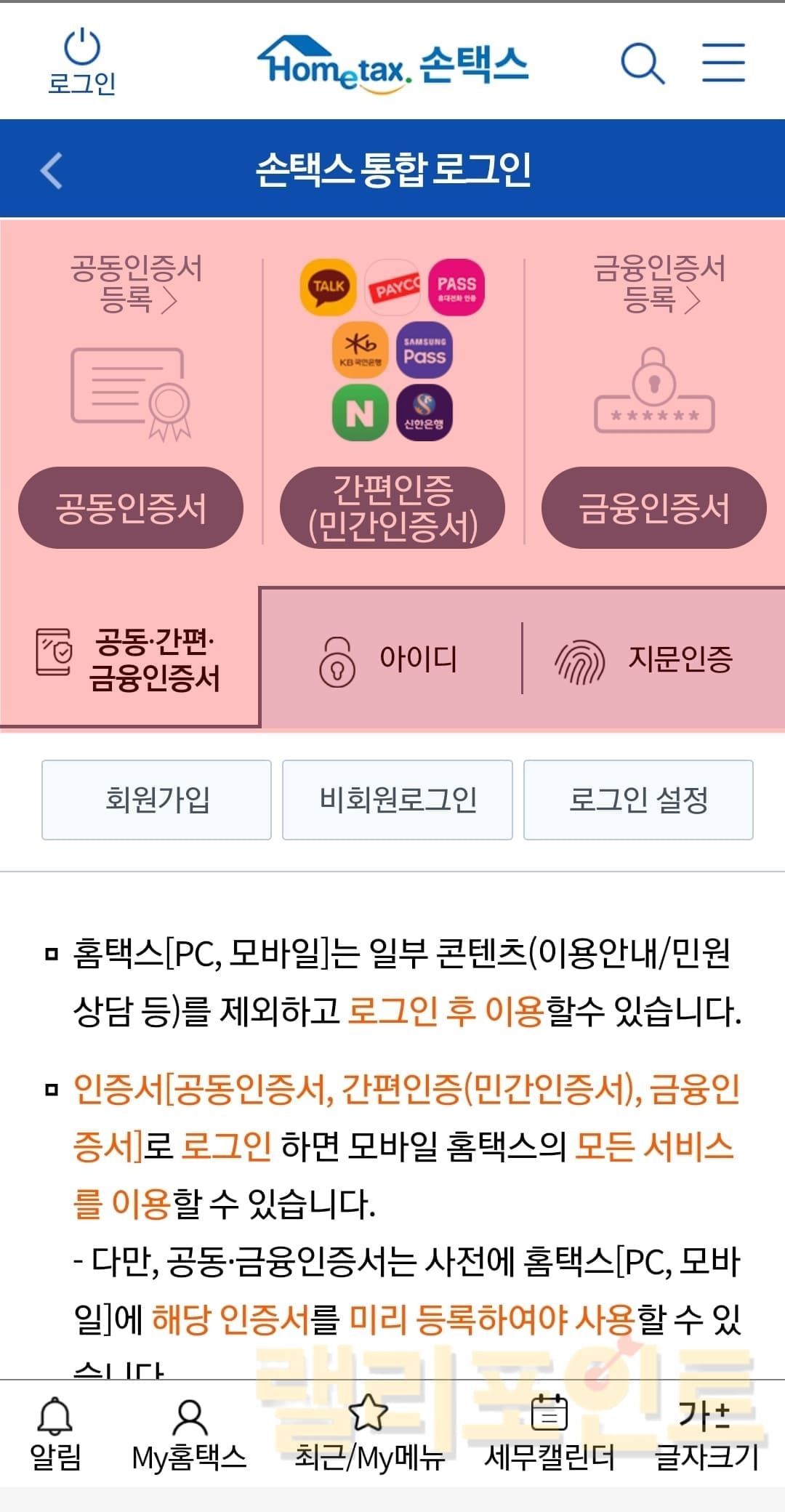Go to My홈택스

(x=189, y=1433)
